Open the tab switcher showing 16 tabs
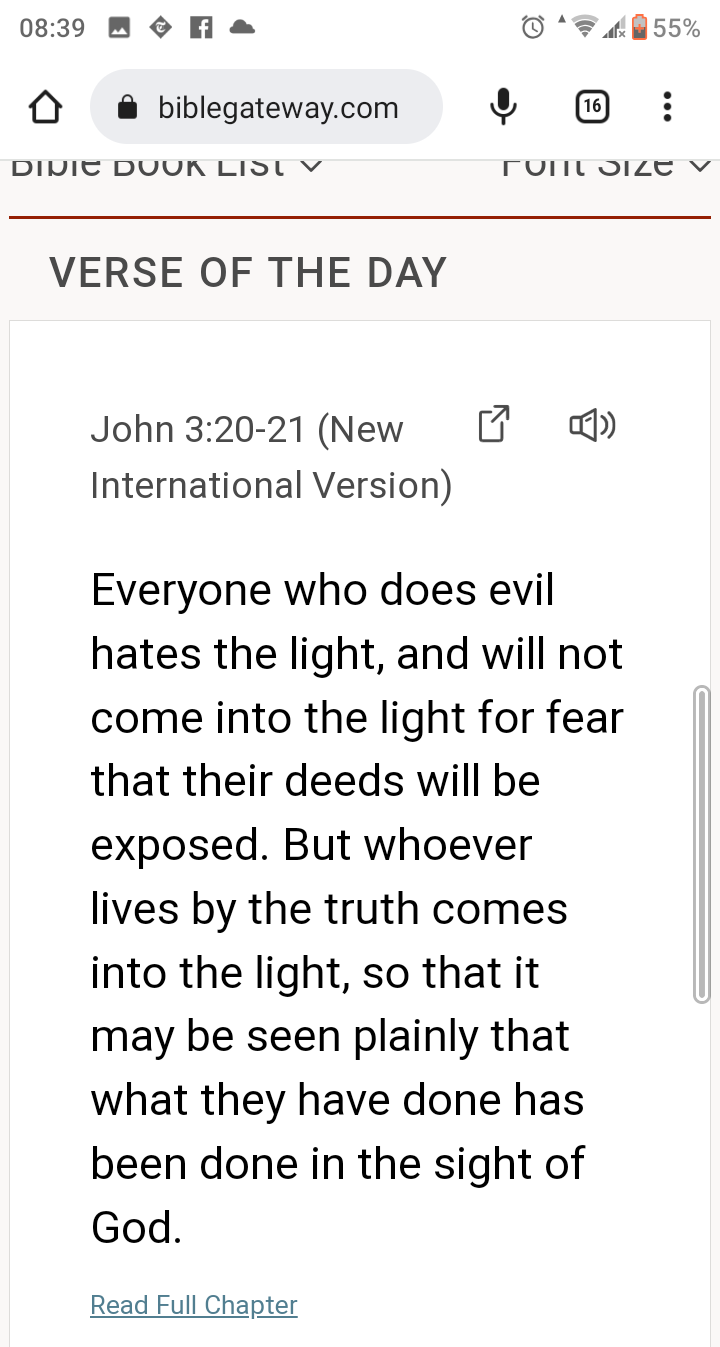 592,107
